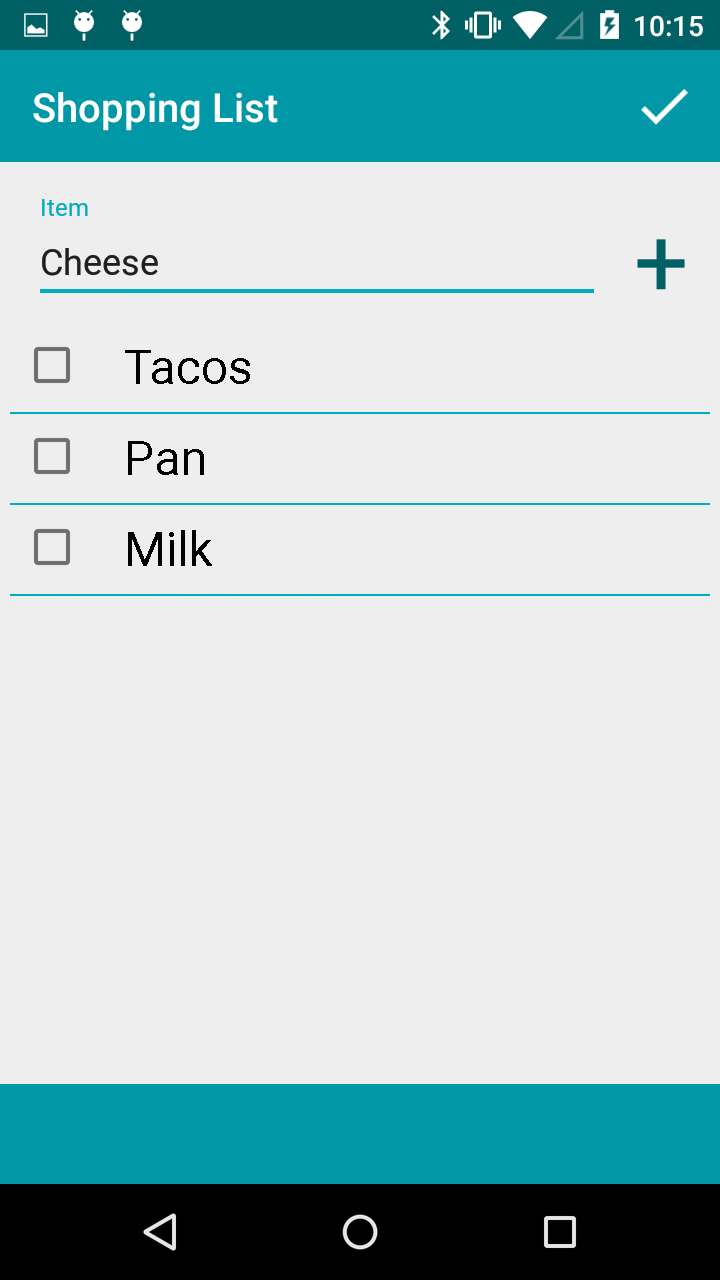Check off the Tacos item
Viewport: 720px width, 1280px height.
[51, 365]
